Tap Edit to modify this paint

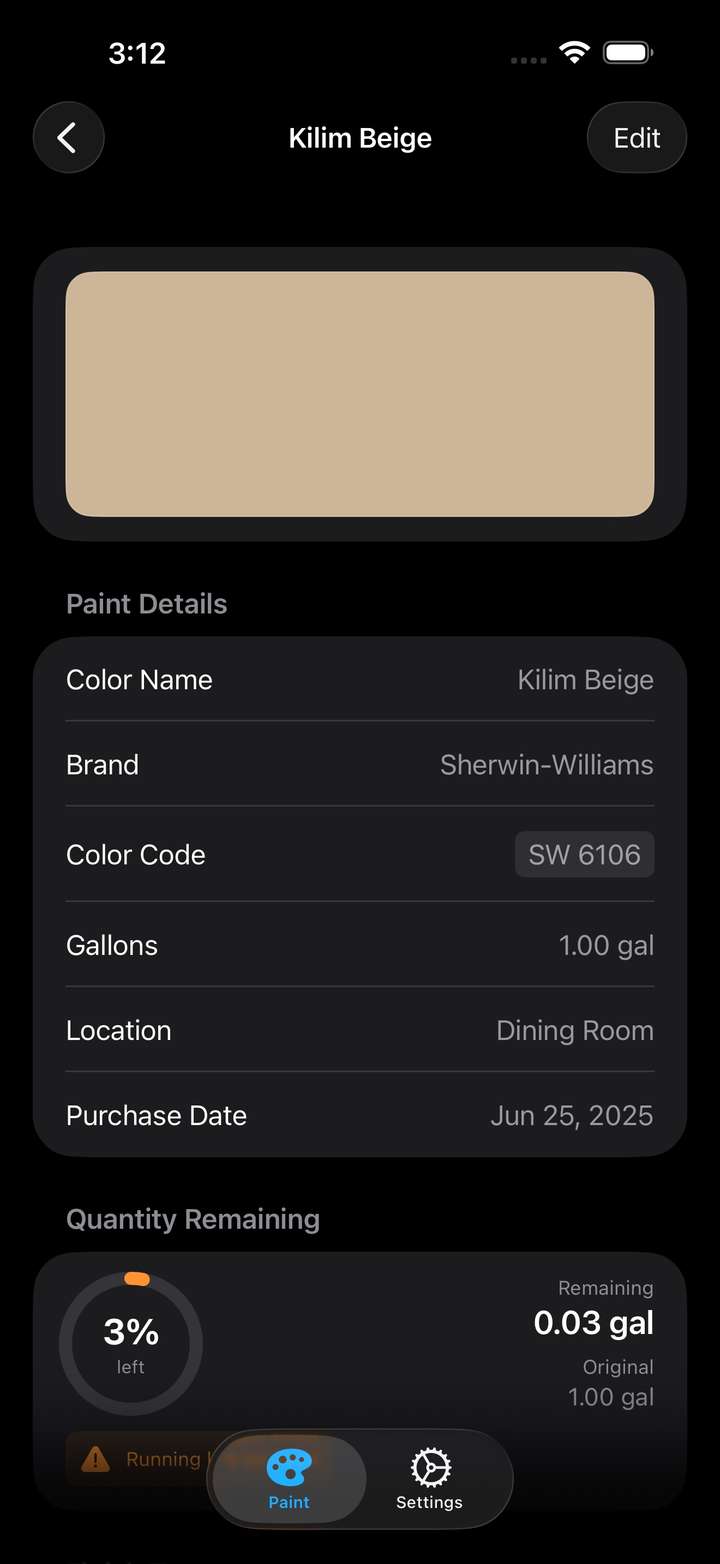pyautogui.click(x=637, y=138)
